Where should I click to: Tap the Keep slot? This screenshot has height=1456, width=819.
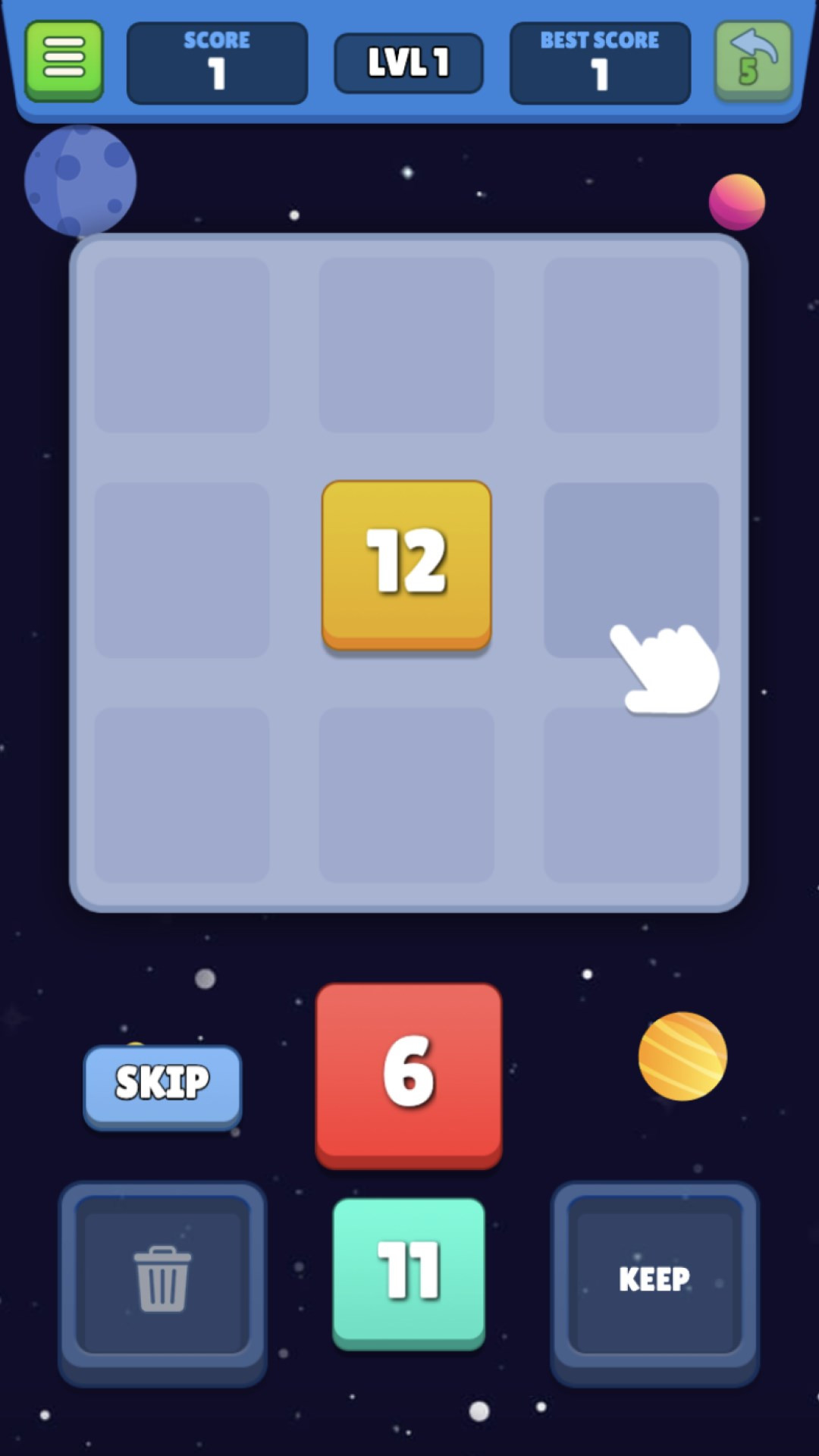[654, 1280]
